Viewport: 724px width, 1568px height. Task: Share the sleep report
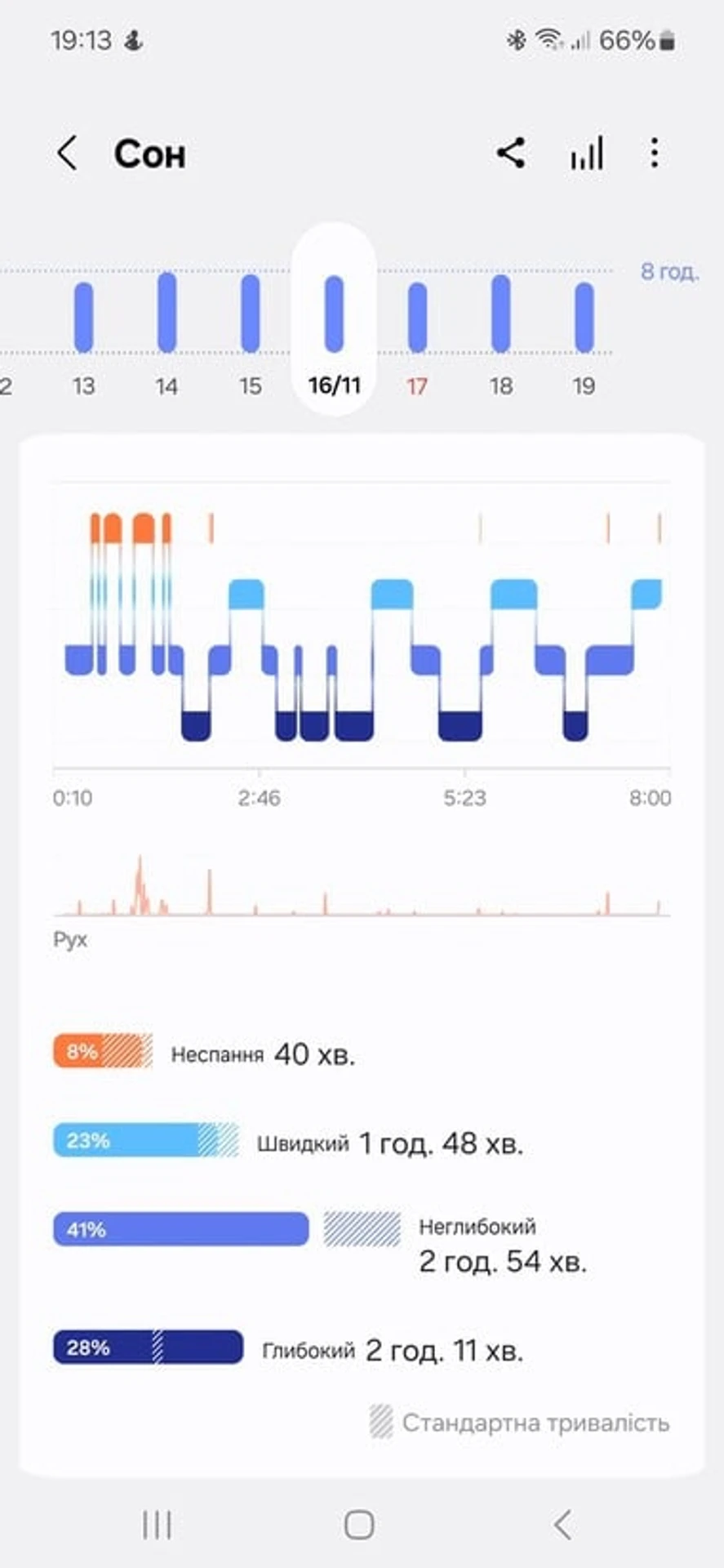point(511,154)
